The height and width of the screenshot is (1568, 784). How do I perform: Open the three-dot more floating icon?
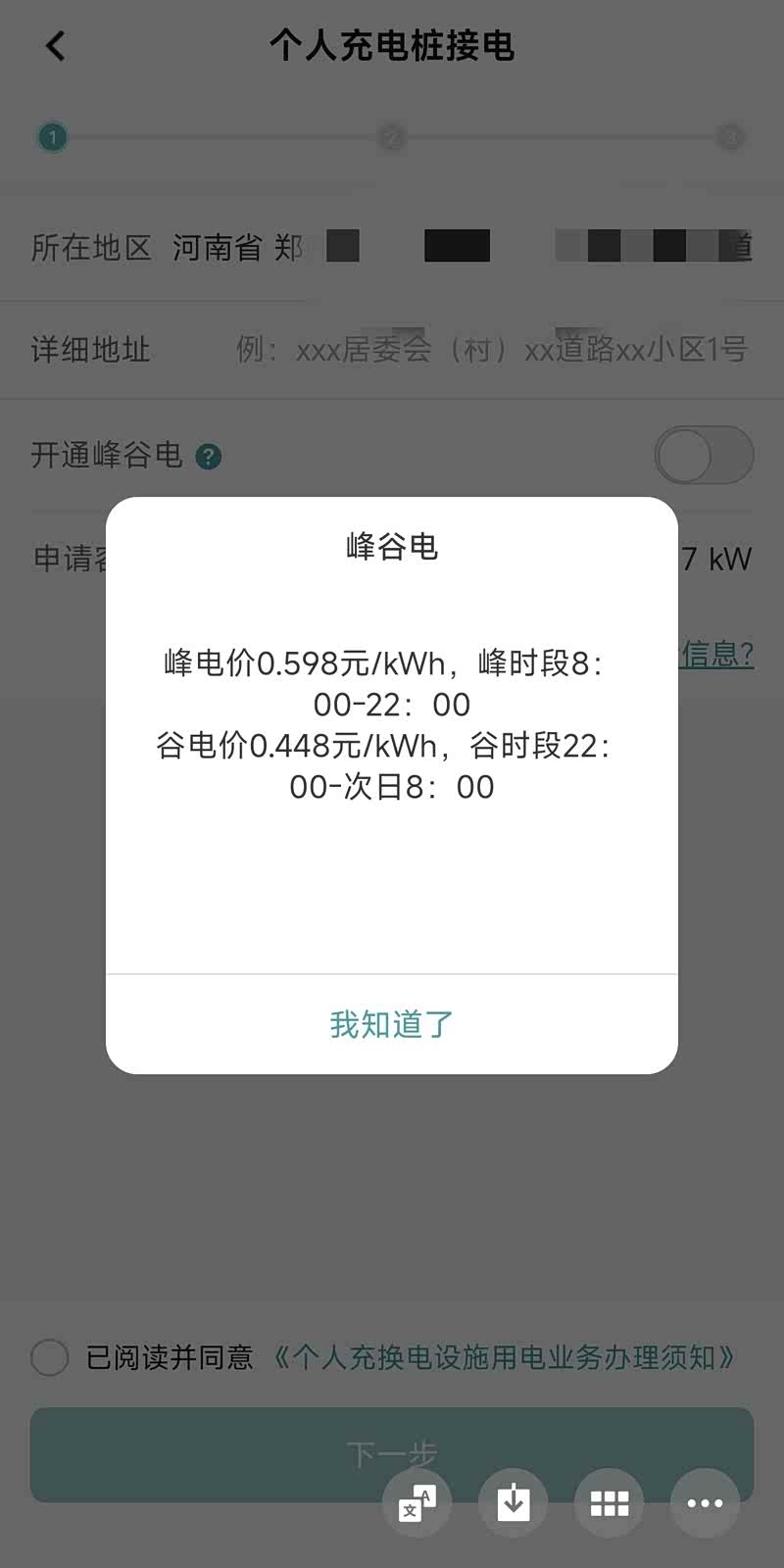(x=705, y=1502)
